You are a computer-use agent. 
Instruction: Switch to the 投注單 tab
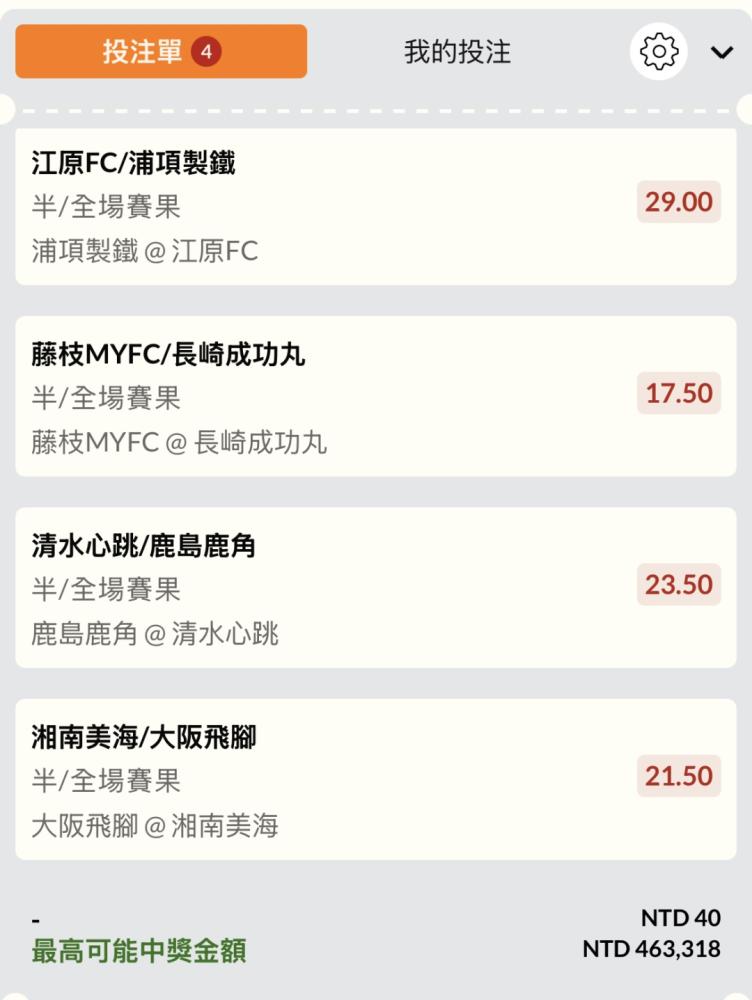pyautogui.click(x=161, y=52)
